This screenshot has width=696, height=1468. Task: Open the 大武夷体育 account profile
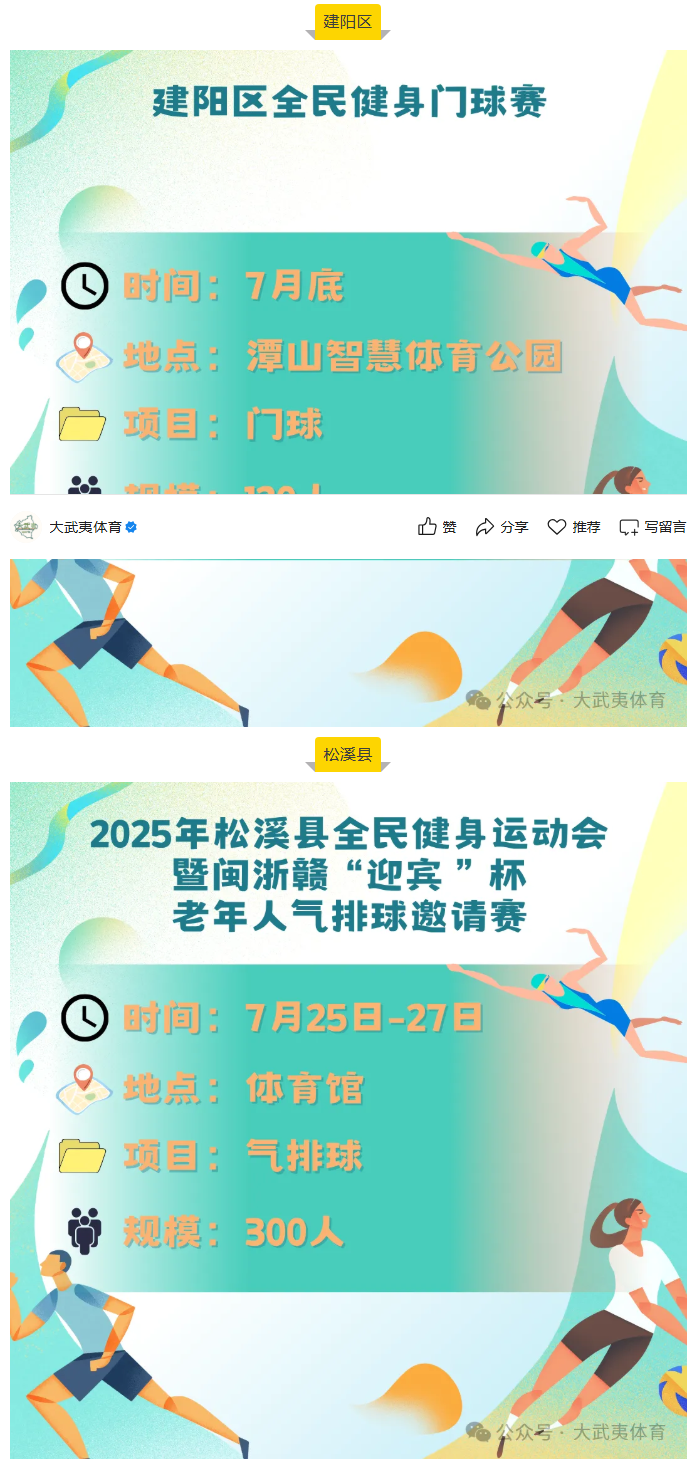pyautogui.click(x=85, y=527)
